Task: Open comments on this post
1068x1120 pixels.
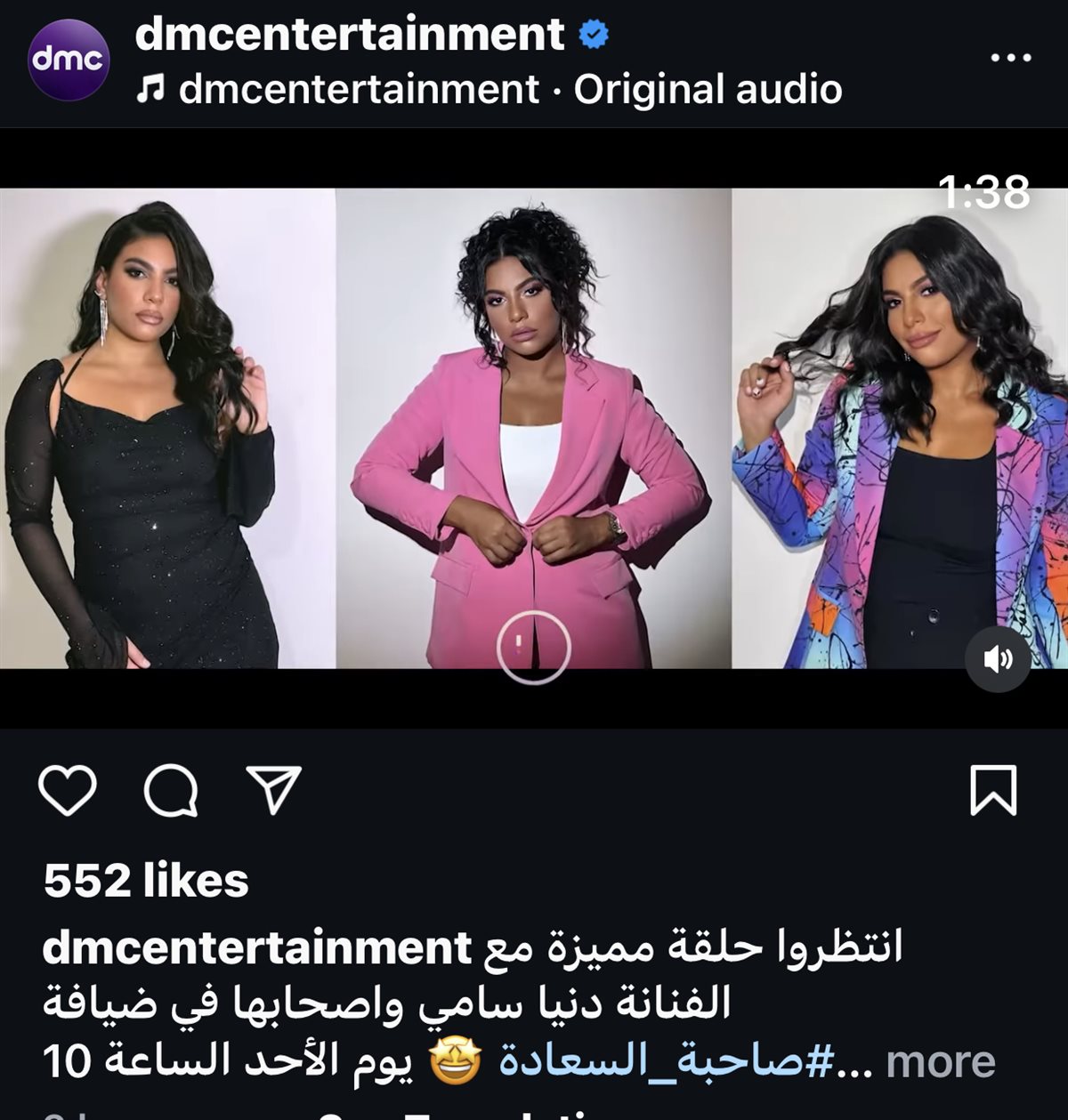Action: click(x=171, y=790)
